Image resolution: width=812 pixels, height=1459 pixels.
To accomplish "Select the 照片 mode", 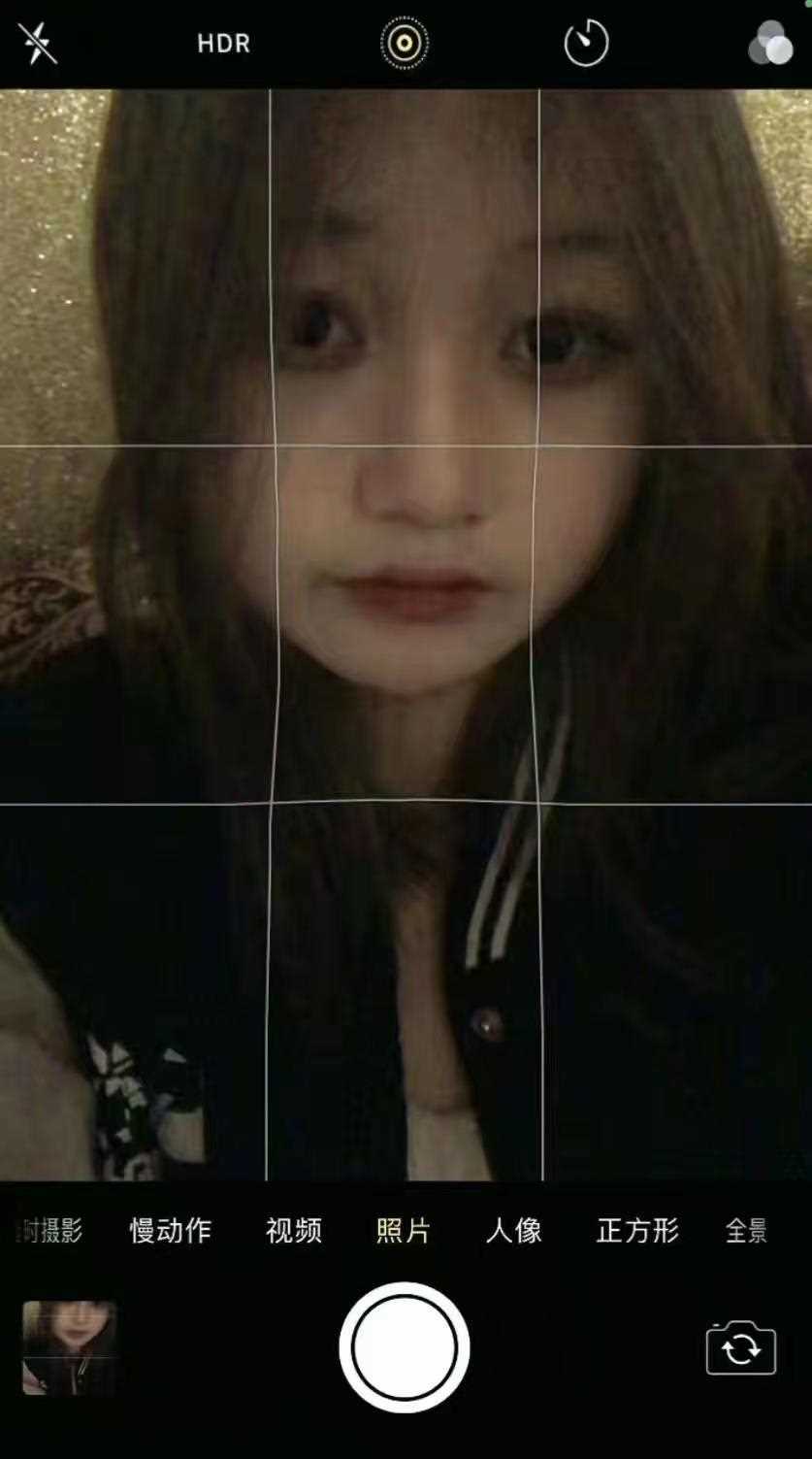I will coord(404,1231).
